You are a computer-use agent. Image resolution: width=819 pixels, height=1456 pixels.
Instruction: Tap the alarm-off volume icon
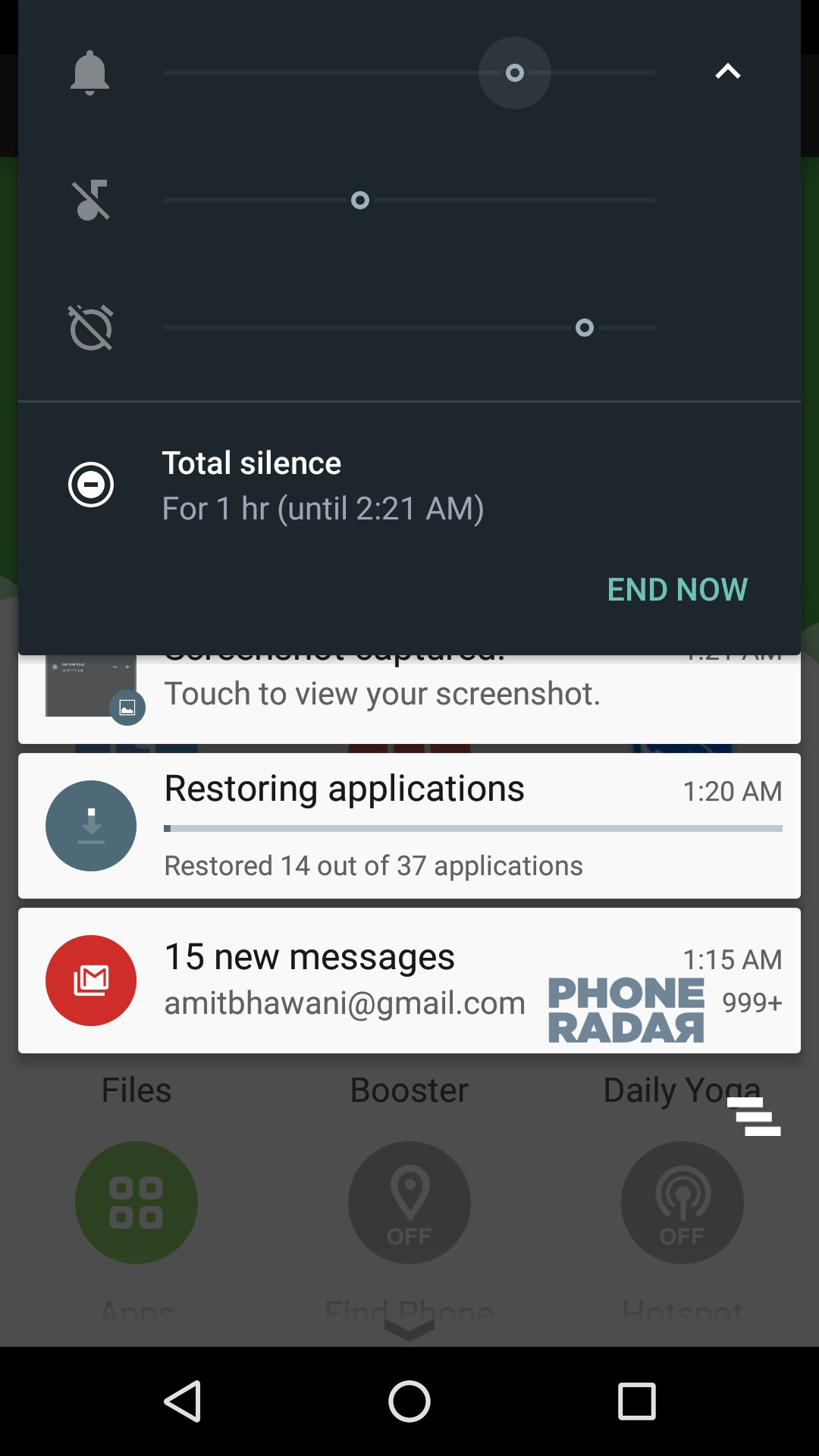(x=91, y=328)
